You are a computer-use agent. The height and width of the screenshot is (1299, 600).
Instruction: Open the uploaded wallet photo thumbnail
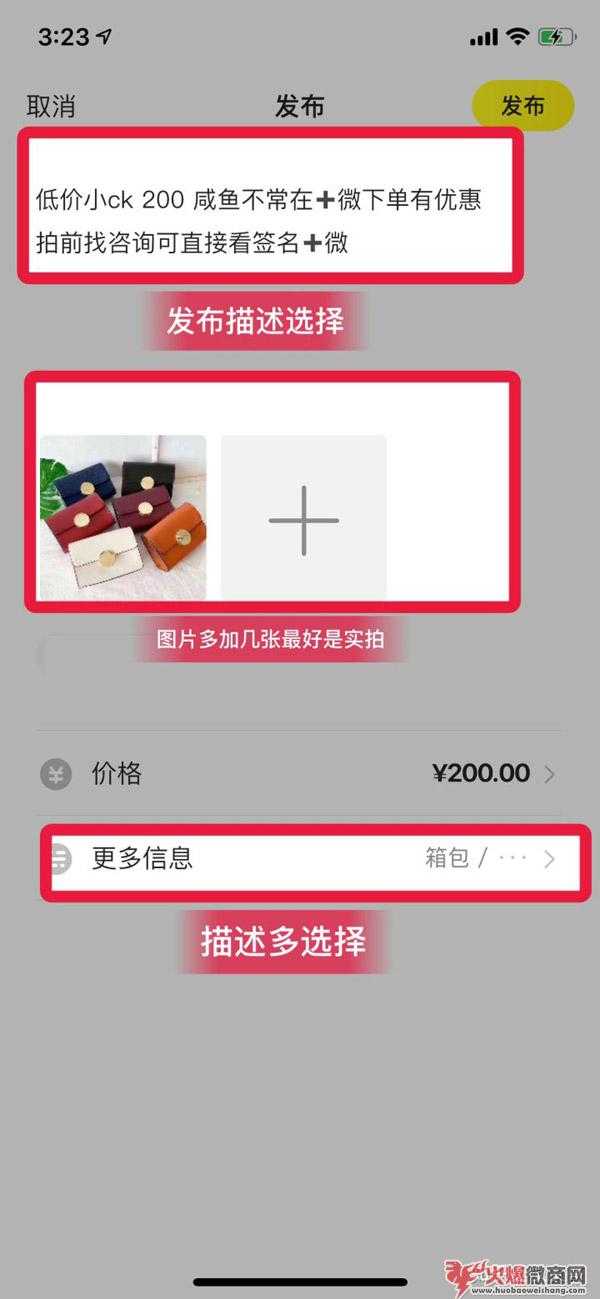[x=122, y=517]
